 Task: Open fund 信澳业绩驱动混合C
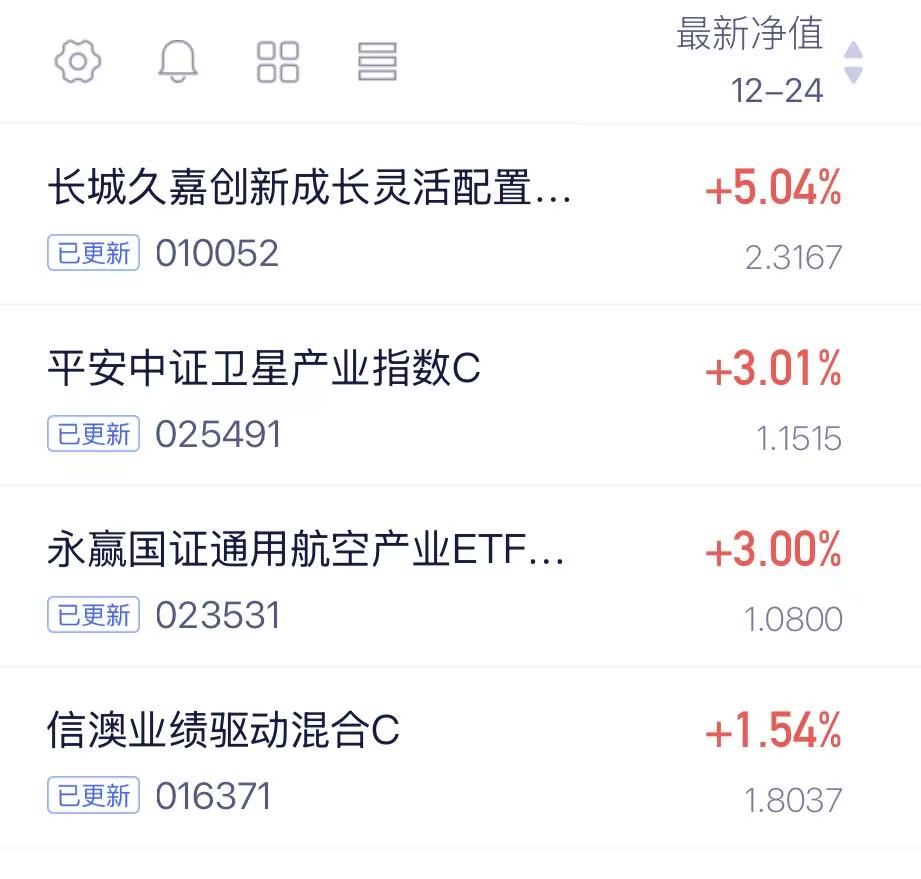coord(460,757)
